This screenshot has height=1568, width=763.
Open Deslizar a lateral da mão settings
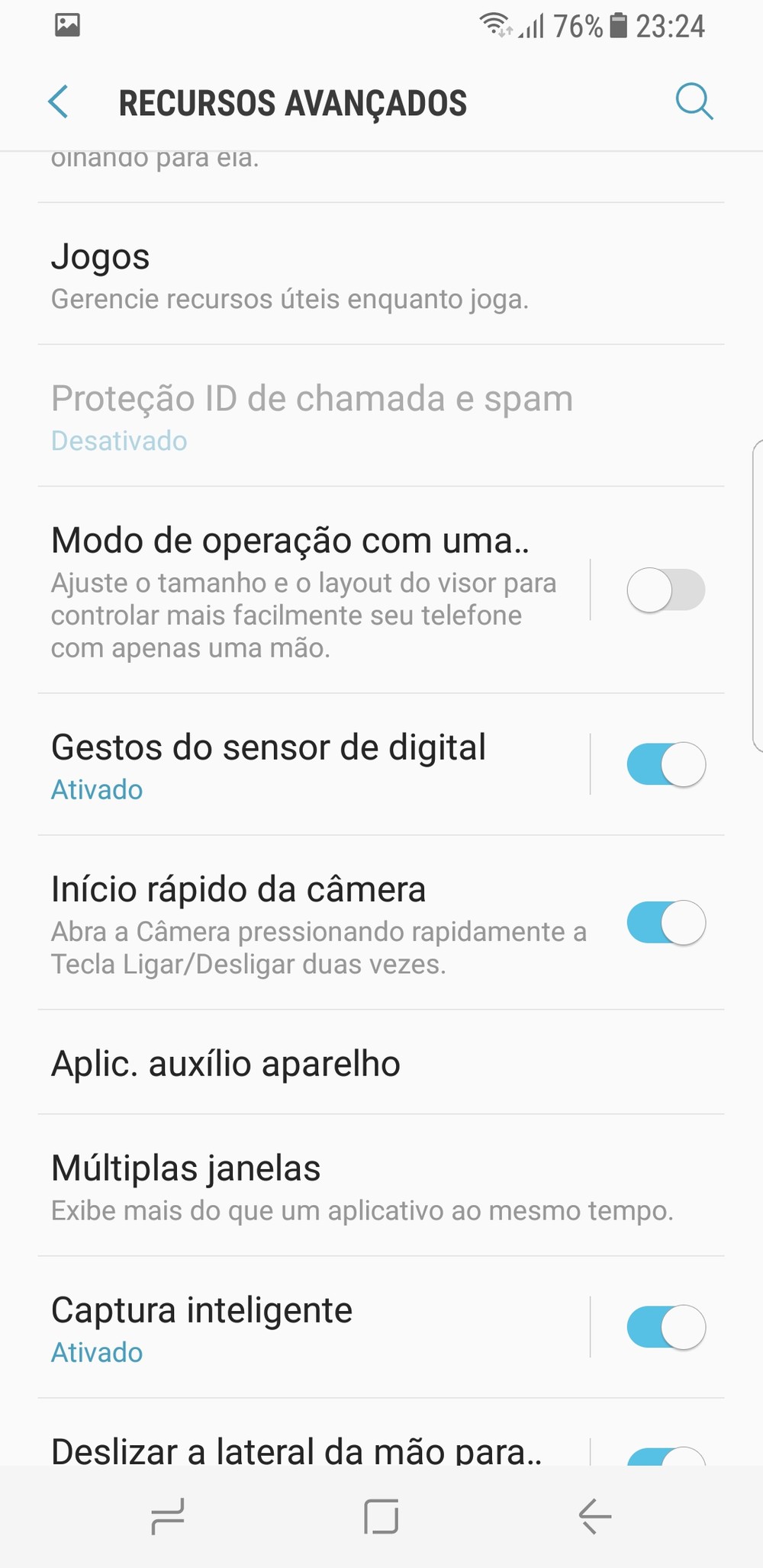click(305, 1449)
